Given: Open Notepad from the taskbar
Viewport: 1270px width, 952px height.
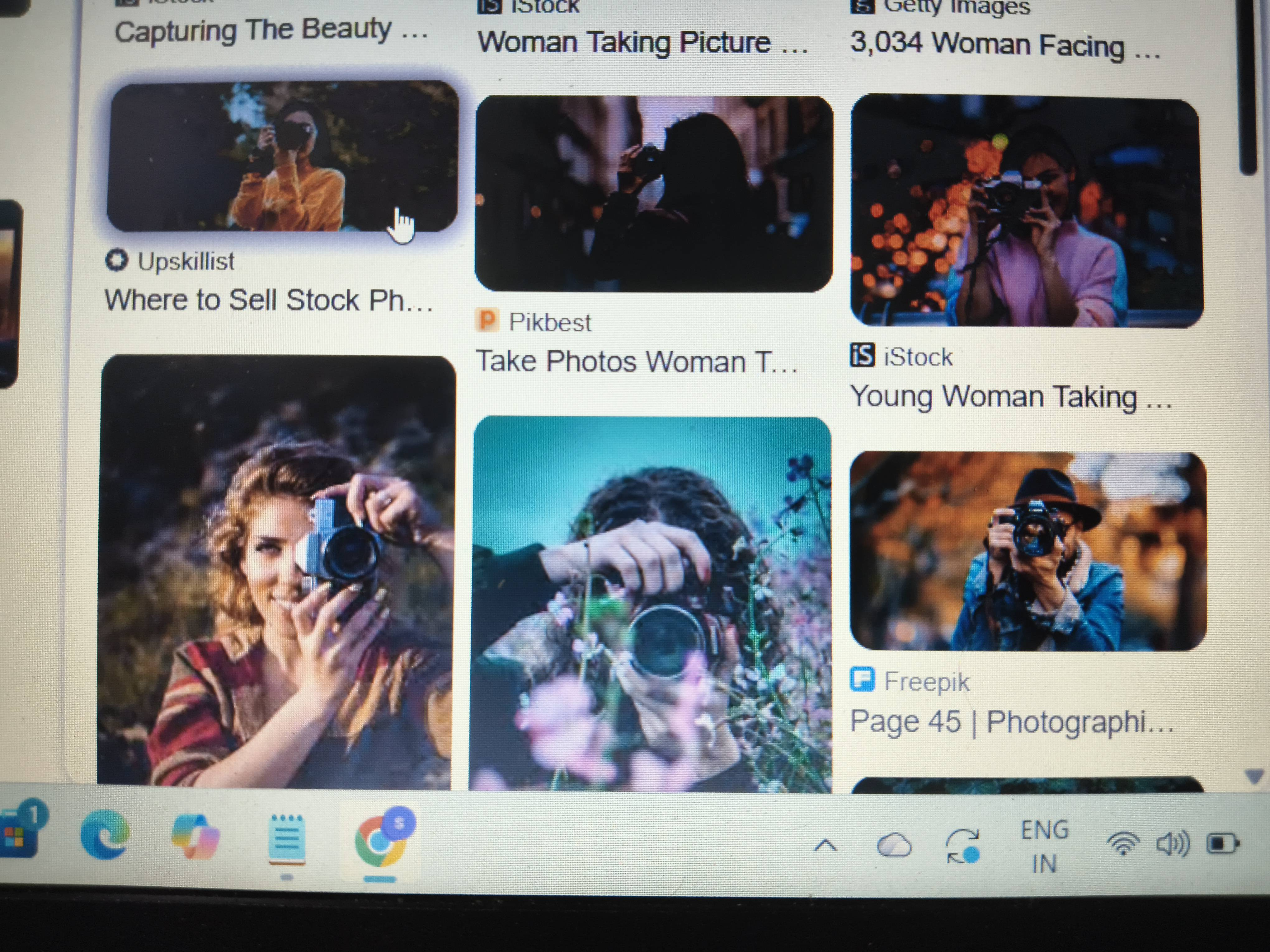Looking at the screenshot, I should [287, 839].
